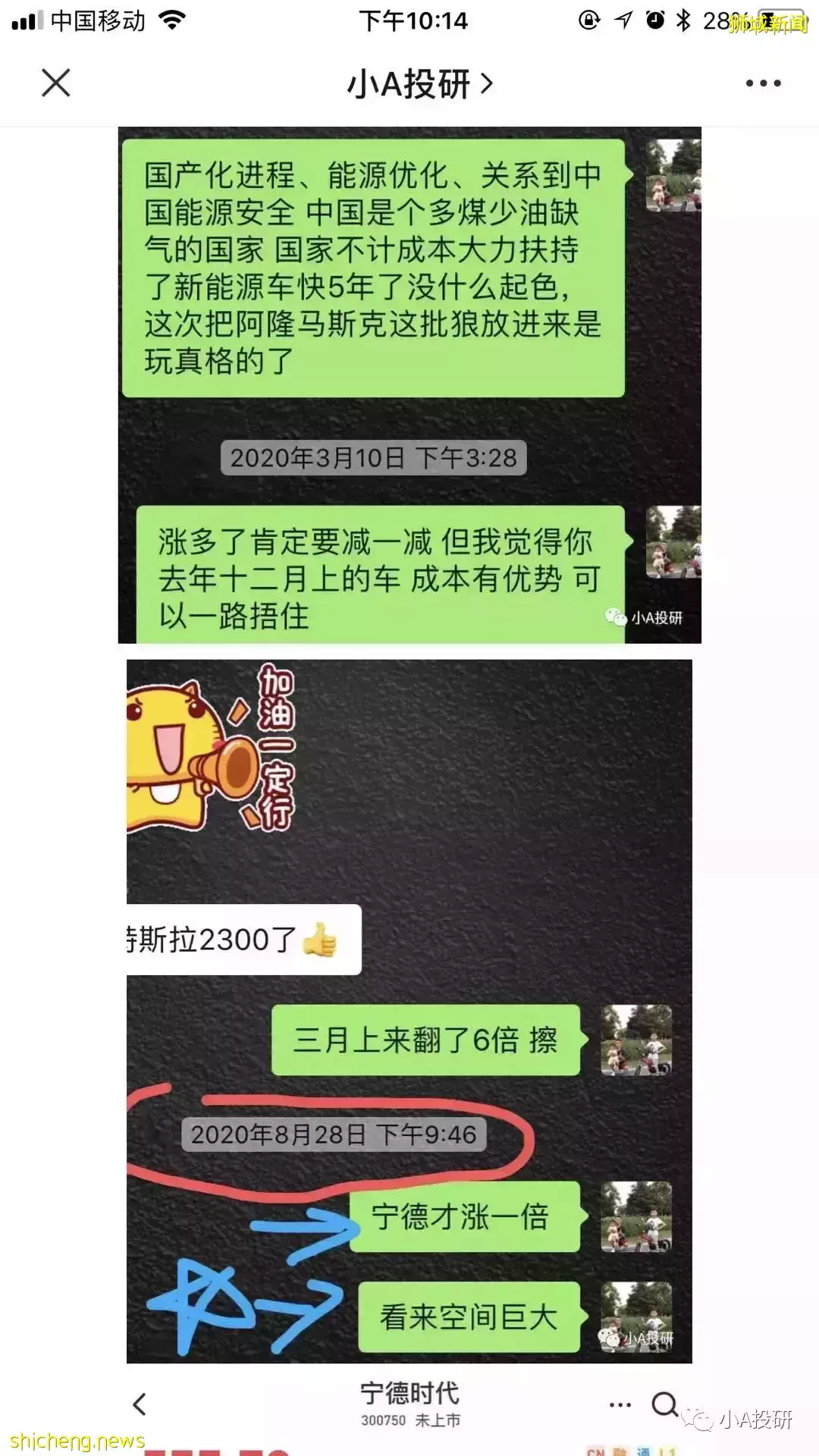
Task: Open the chat screenshot dated 2020年3月10日
Action: [x=409, y=384]
